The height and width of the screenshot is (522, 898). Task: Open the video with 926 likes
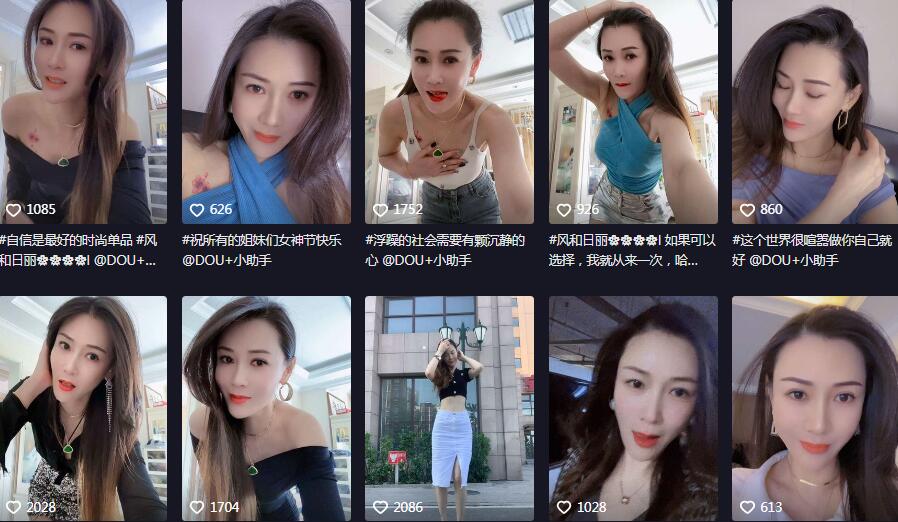click(x=633, y=110)
